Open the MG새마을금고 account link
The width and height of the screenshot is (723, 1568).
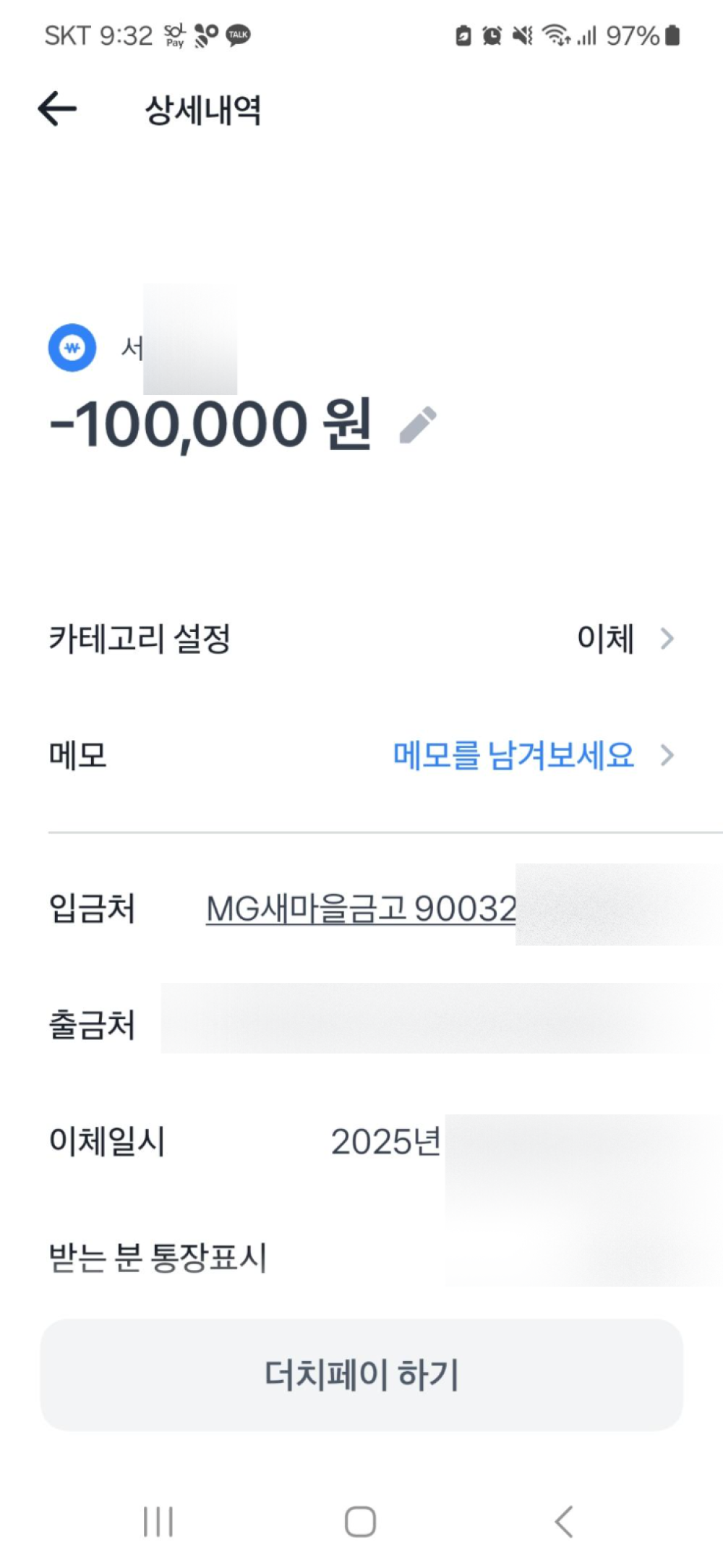point(361,908)
